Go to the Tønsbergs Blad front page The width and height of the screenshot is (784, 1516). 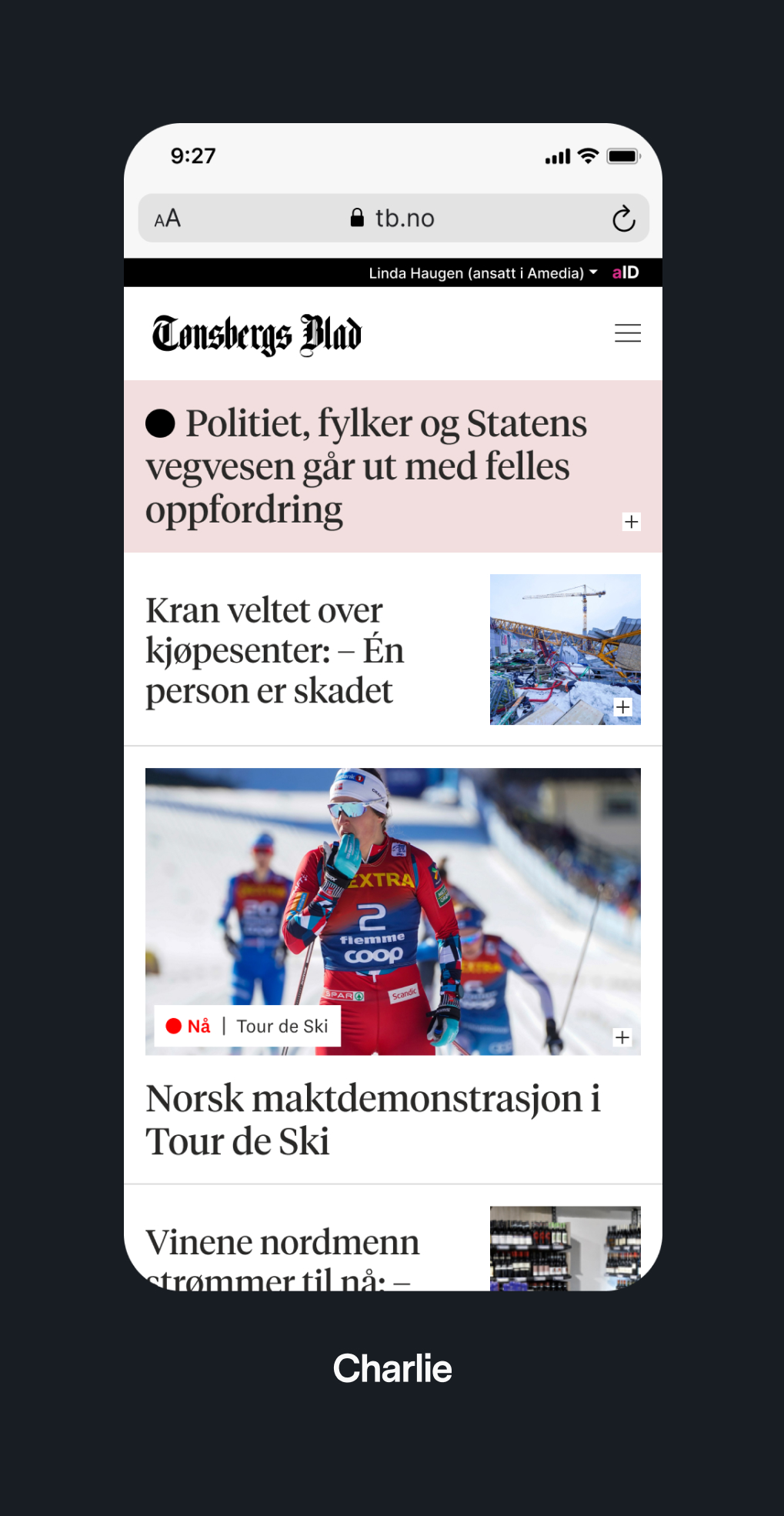(256, 335)
